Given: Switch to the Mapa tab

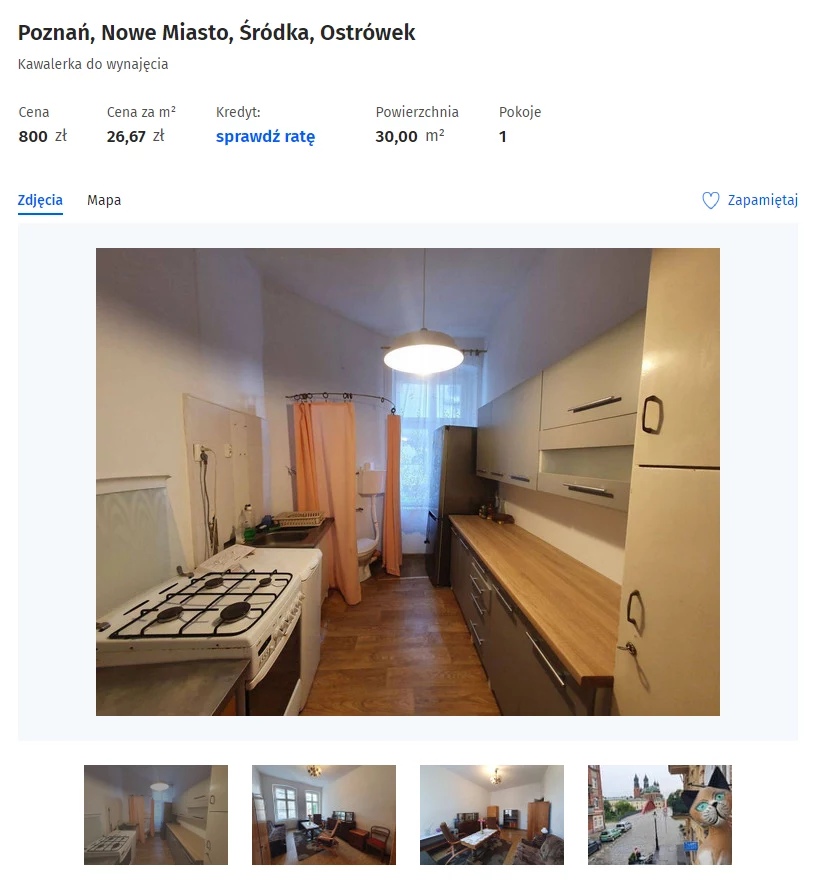Looking at the screenshot, I should pos(104,200).
